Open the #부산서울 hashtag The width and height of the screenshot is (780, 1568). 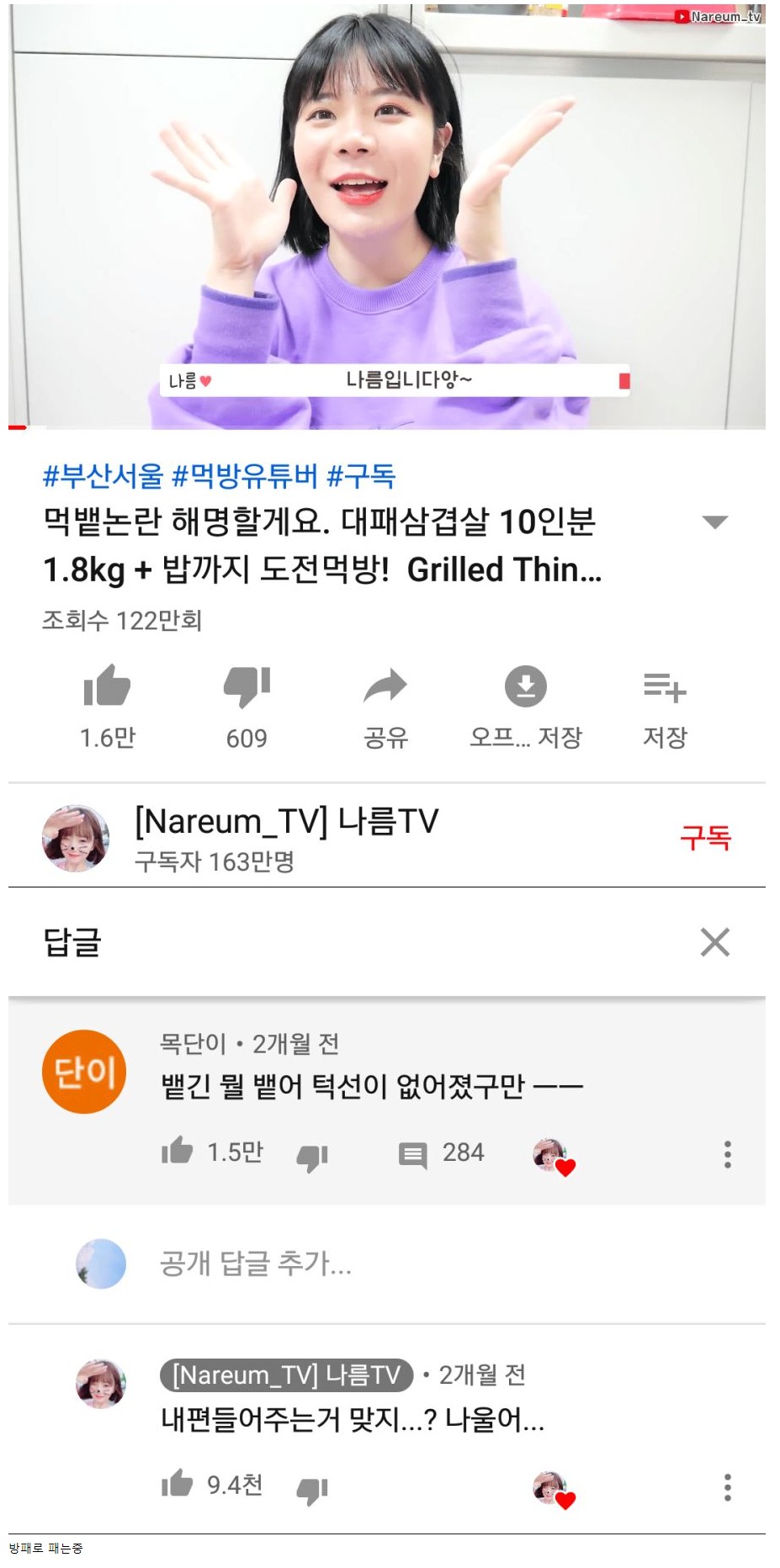(103, 476)
